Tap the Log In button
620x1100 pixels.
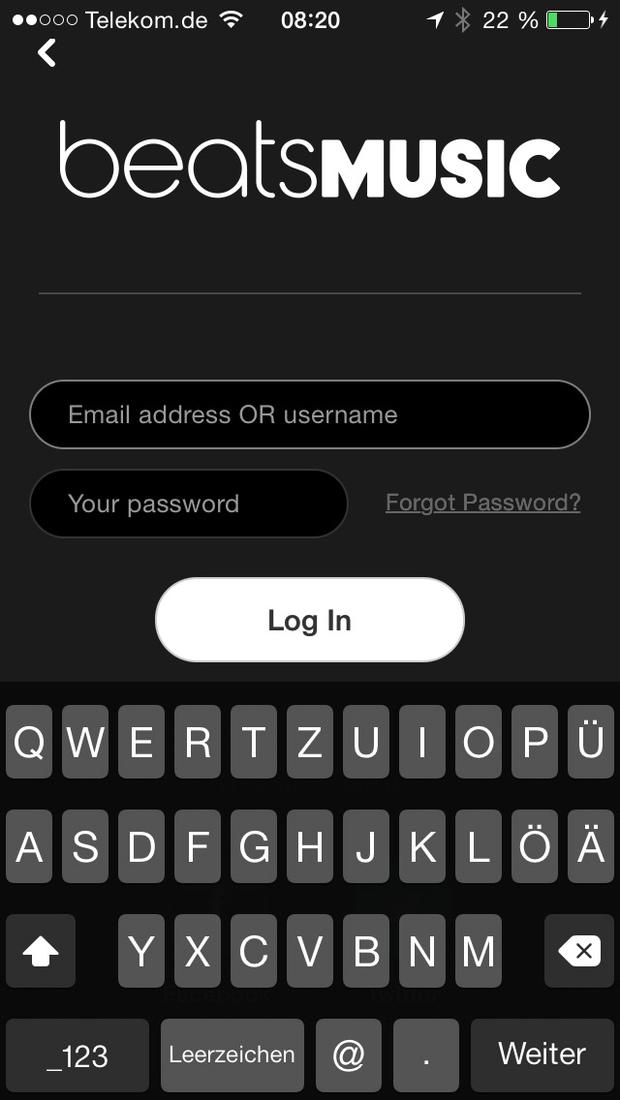(x=310, y=620)
